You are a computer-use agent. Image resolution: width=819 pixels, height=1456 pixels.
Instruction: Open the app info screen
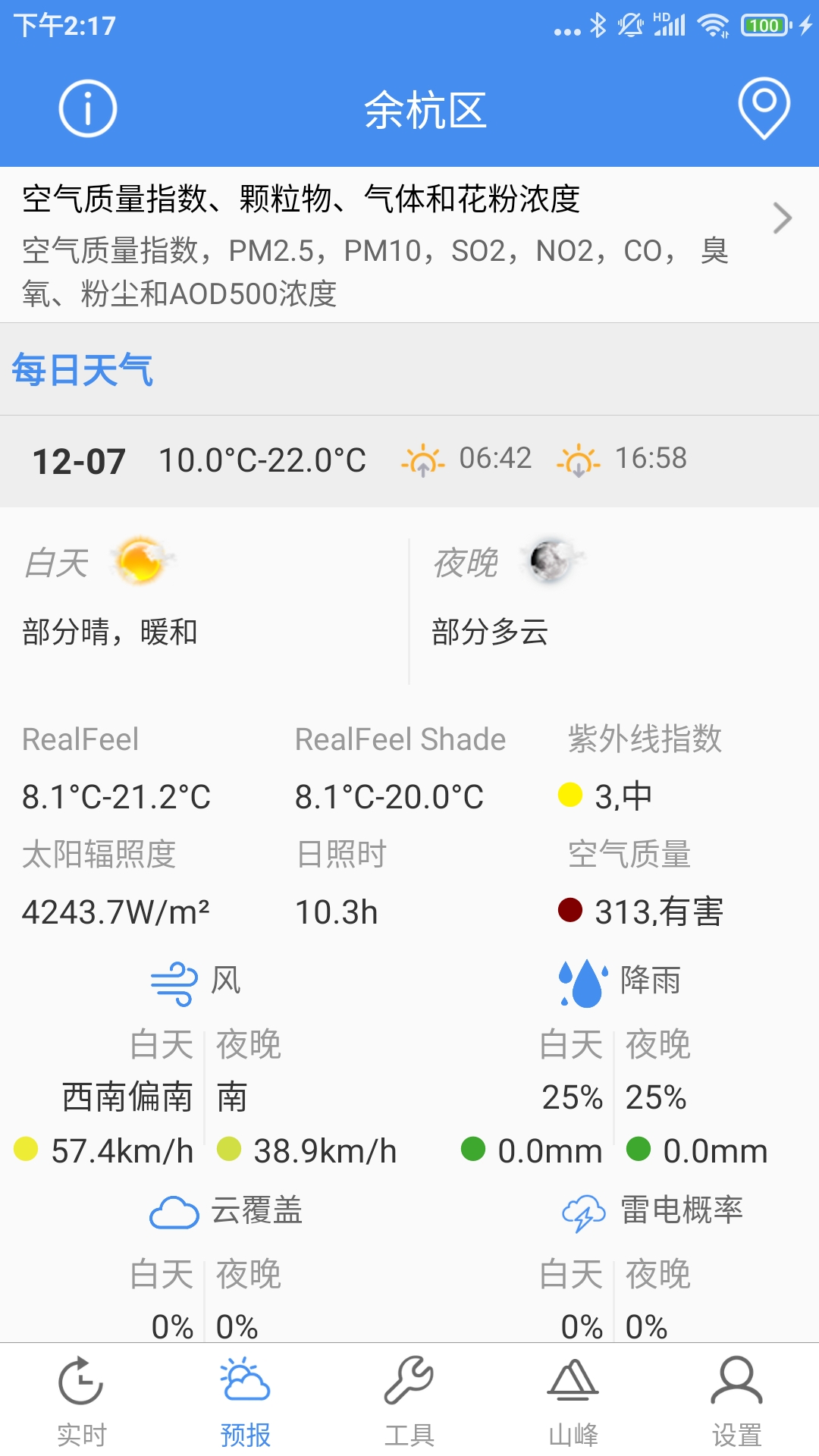pyautogui.click(x=87, y=107)
